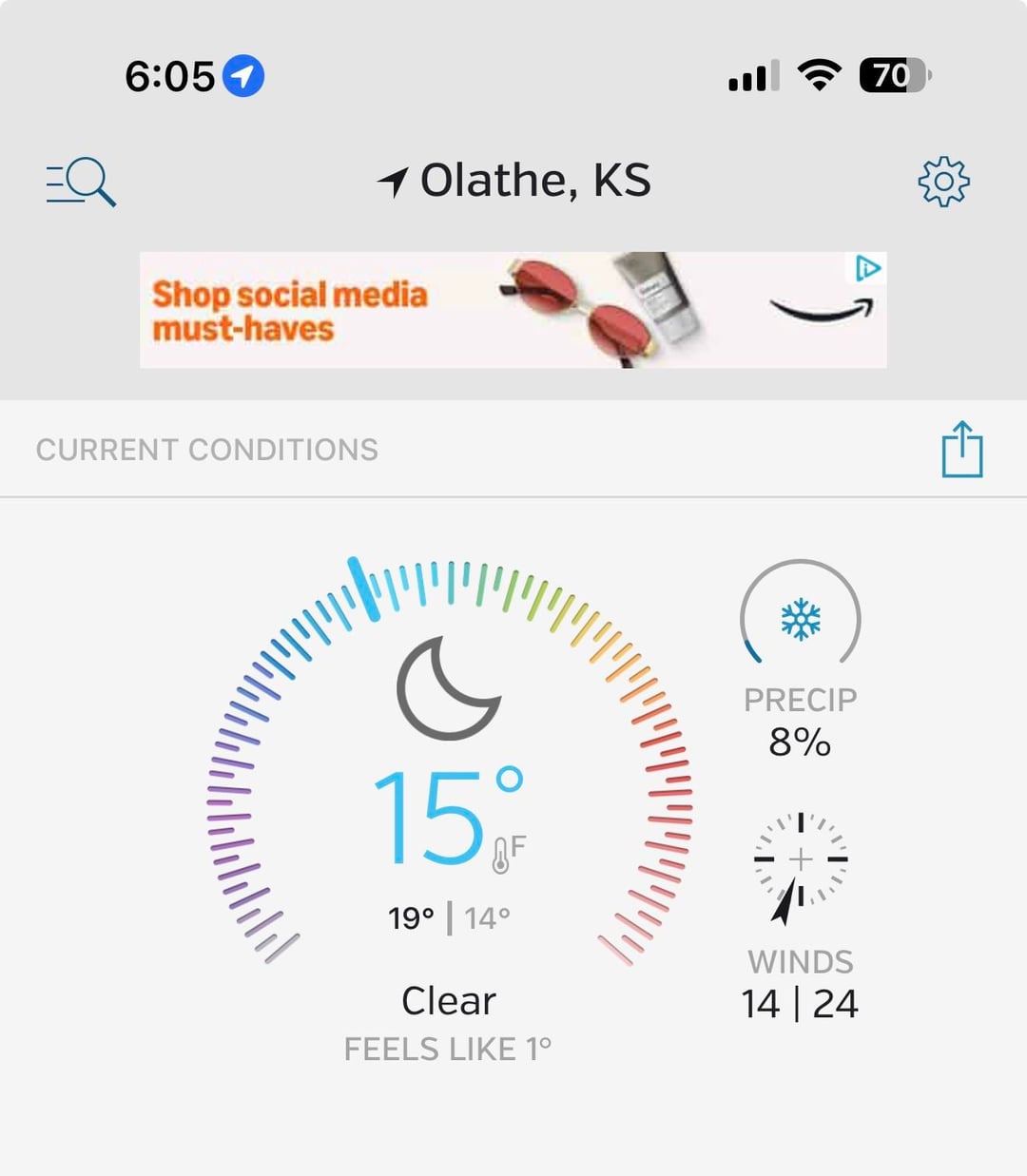The image size is (1027, 1176).
Task: Select the Olathe, KS location title
Action: coord(516,181)
